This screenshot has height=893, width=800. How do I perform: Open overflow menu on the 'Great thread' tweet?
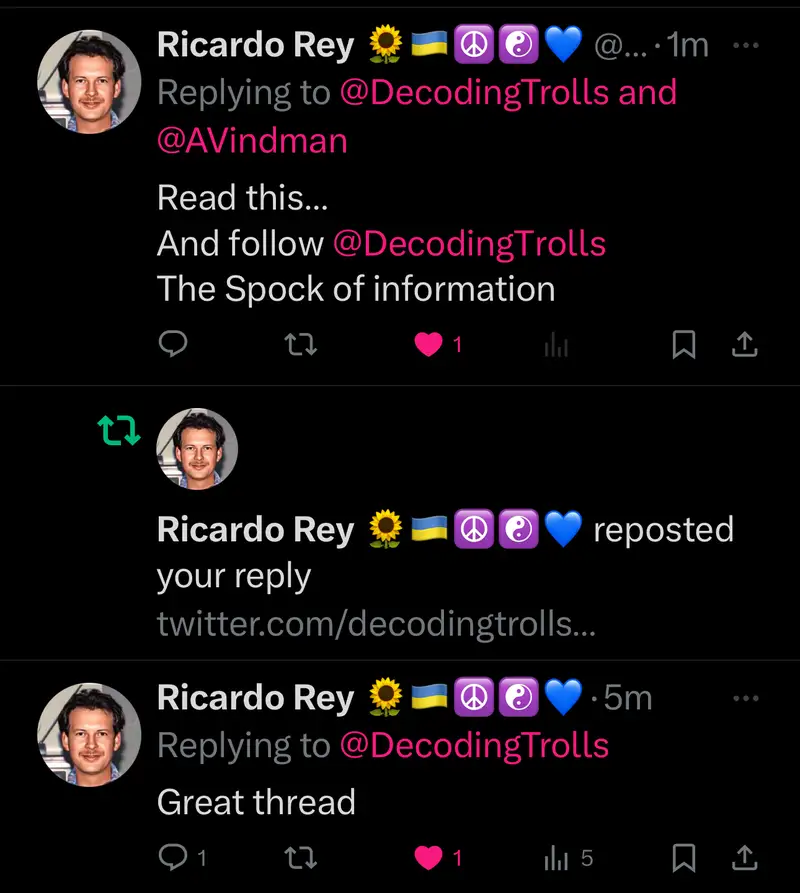(x=746, y=698)
